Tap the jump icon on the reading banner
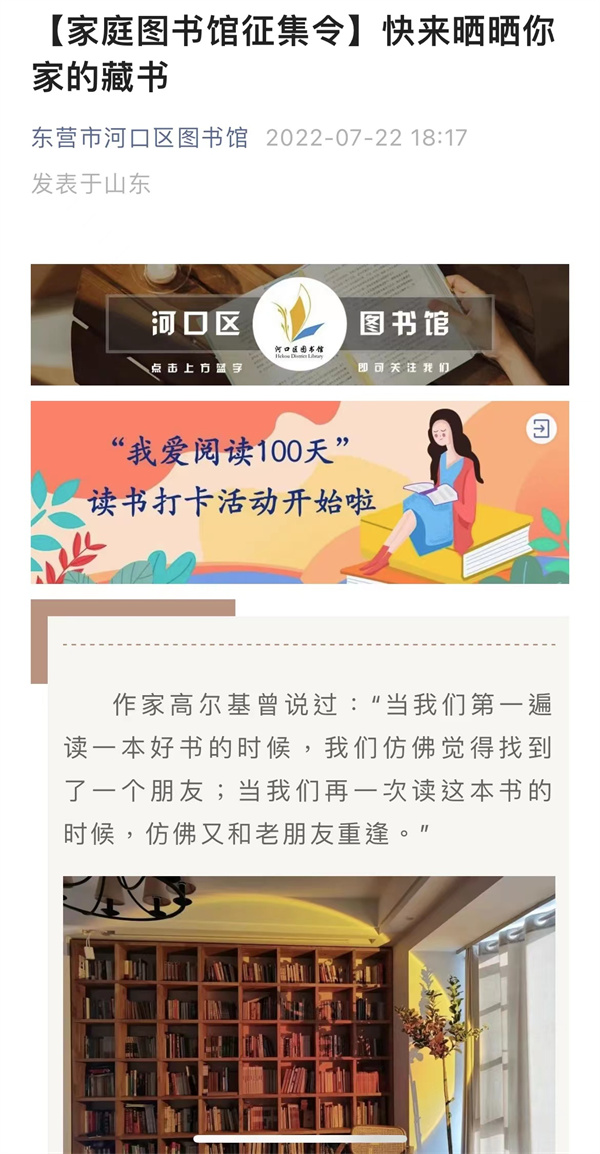This screenshot has width=600, height=1154. [541, 430]
